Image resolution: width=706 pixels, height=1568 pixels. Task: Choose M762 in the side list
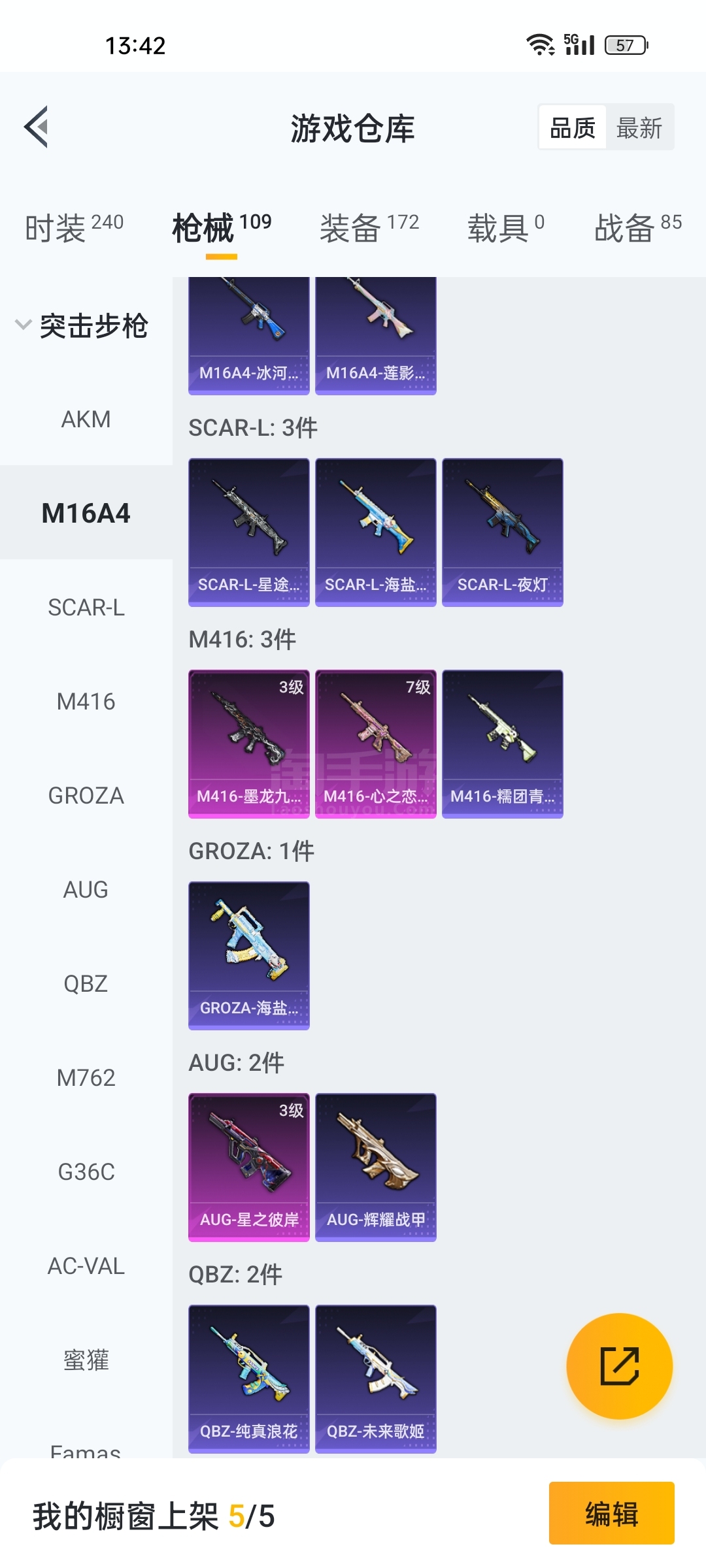[86, 1077]
